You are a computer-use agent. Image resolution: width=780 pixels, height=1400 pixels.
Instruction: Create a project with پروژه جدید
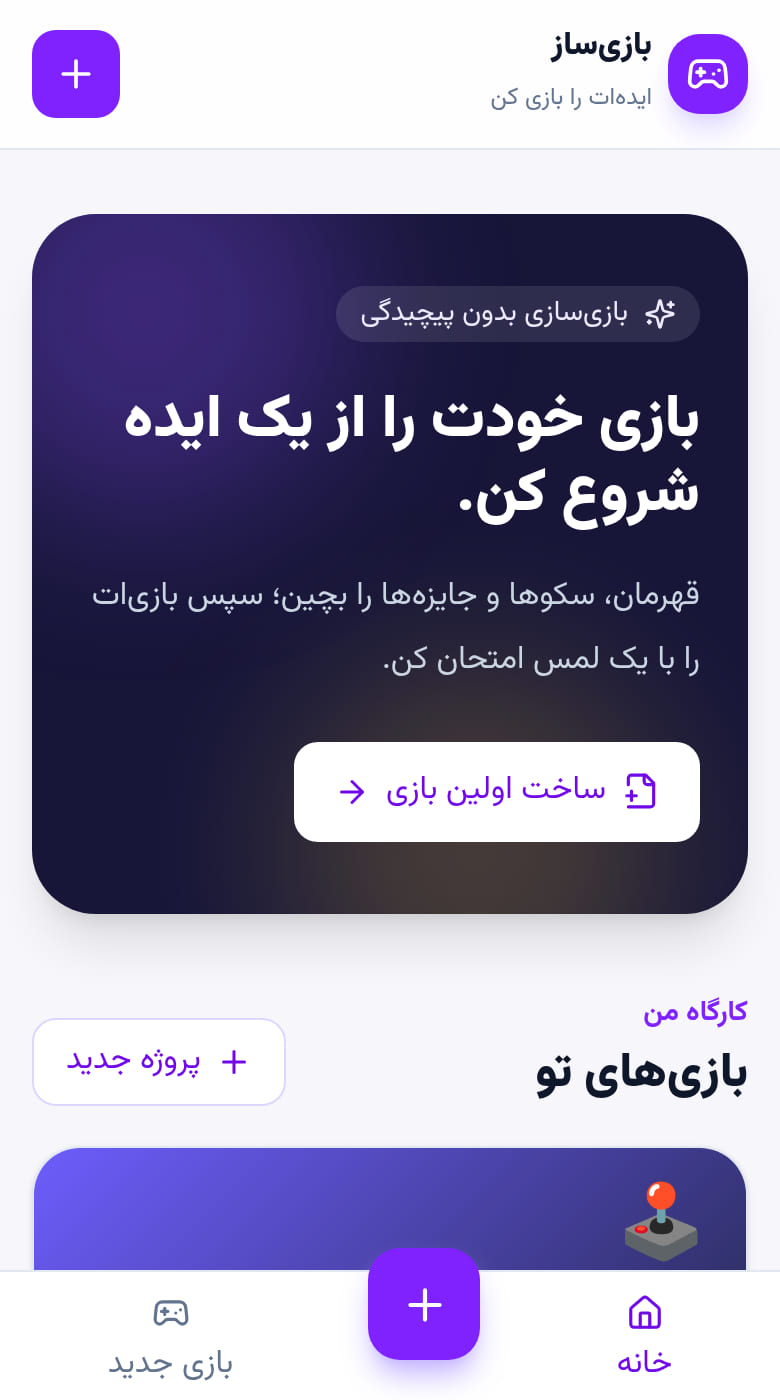coord(159,1062)
